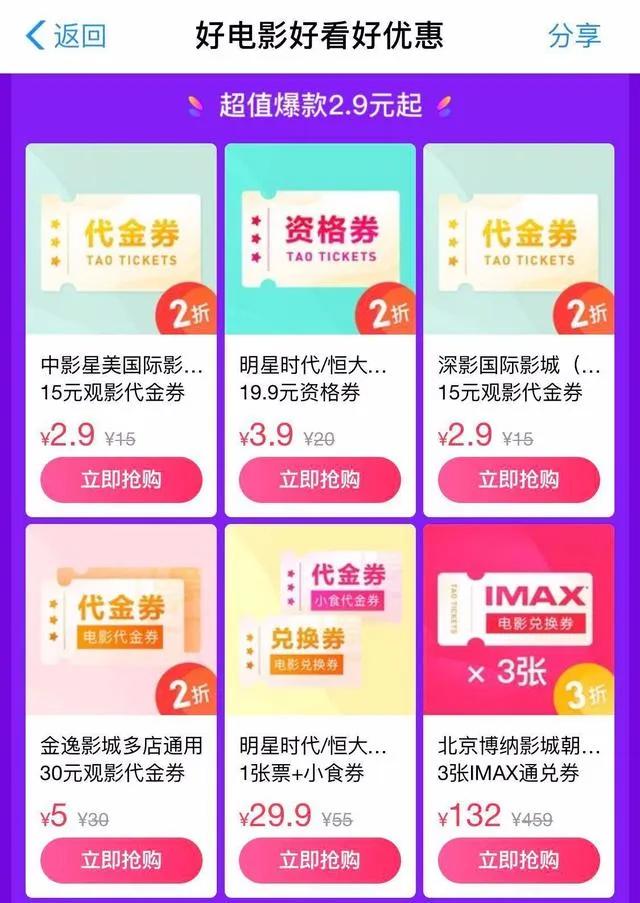The height and width of the screenshot is (903, 640).
Task: Tap 立即抢购 for 1张票+小食券 at ¥29.9
Action: [x=320, y=860]
